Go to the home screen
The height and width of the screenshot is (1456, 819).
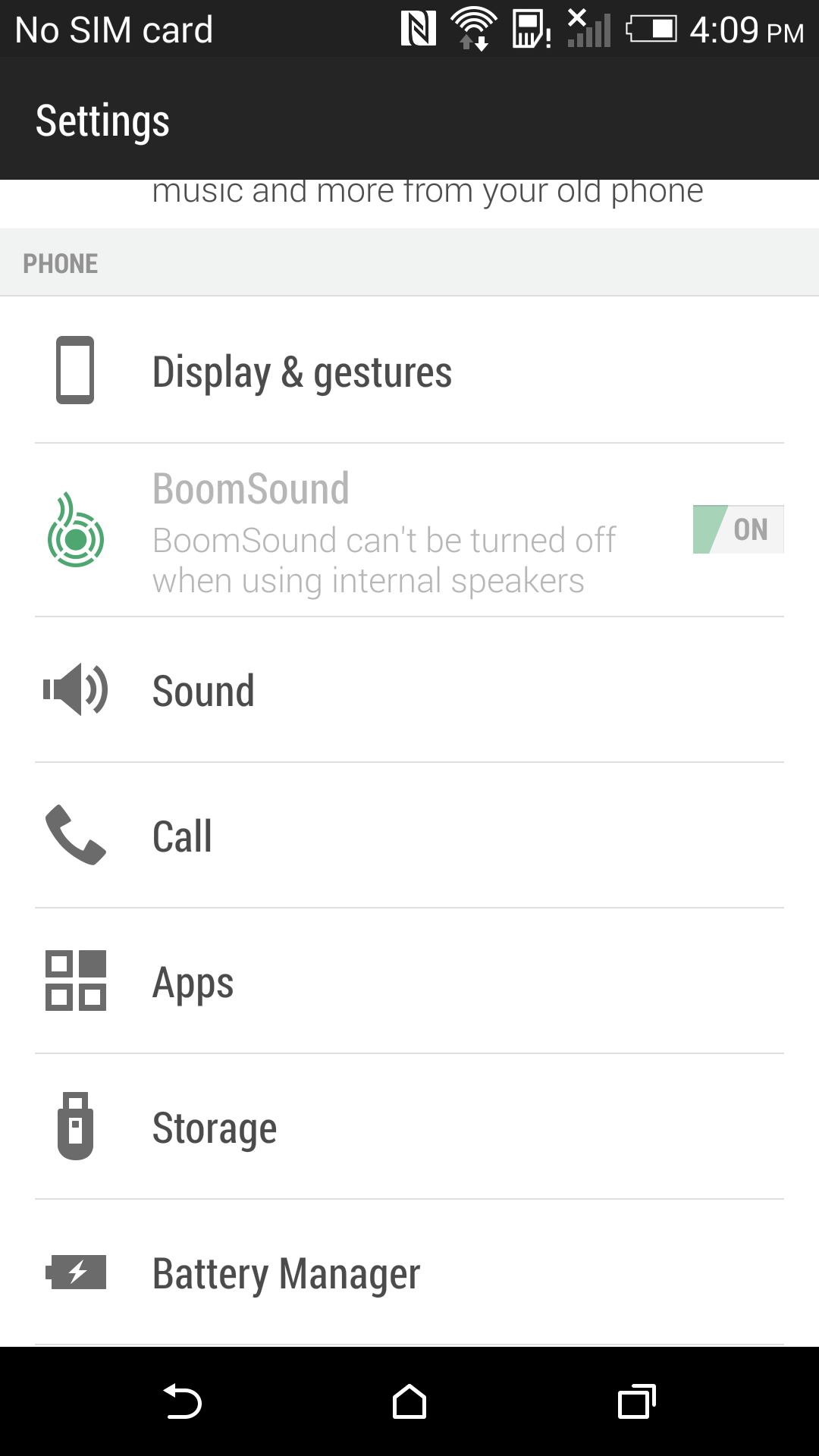coord(409,1401)
